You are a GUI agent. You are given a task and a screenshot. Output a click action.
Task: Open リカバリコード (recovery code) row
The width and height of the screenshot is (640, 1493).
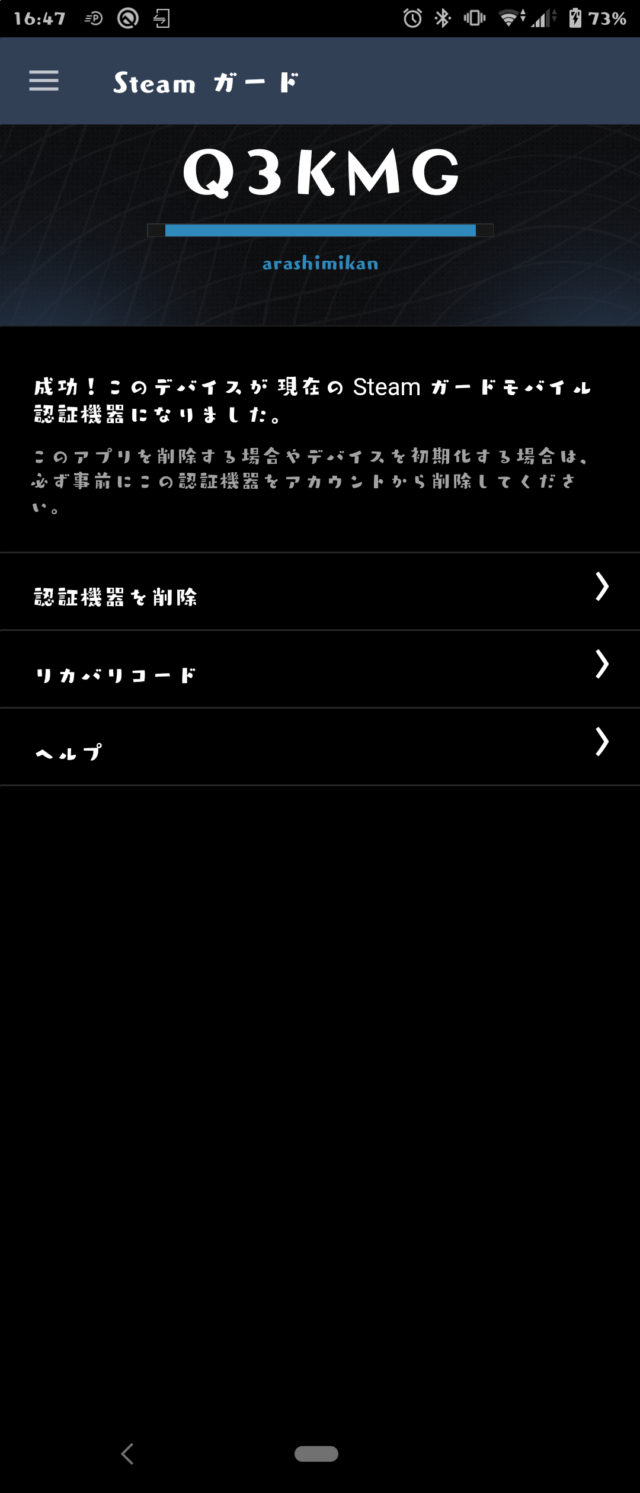point(320,669)
